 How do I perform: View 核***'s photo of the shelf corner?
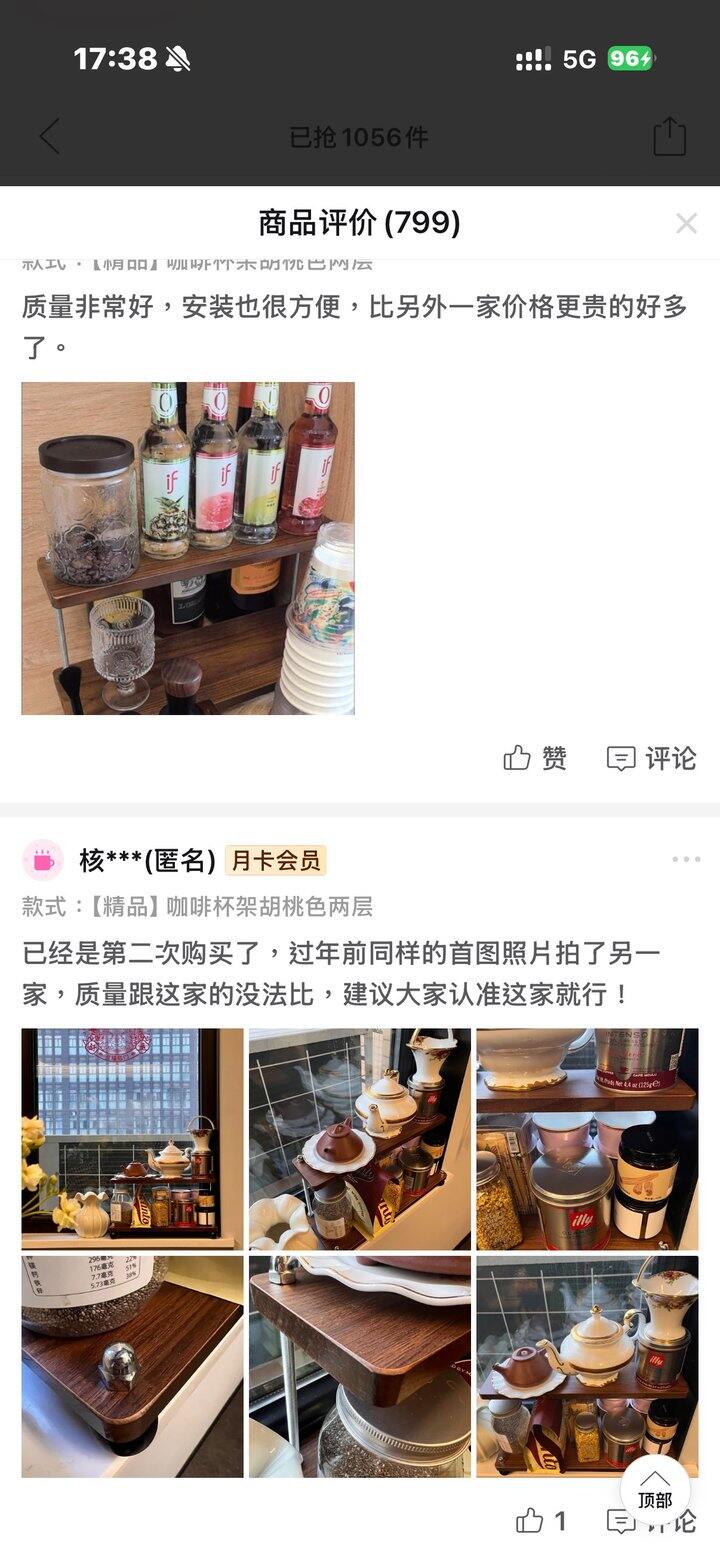pos(359,1366)
